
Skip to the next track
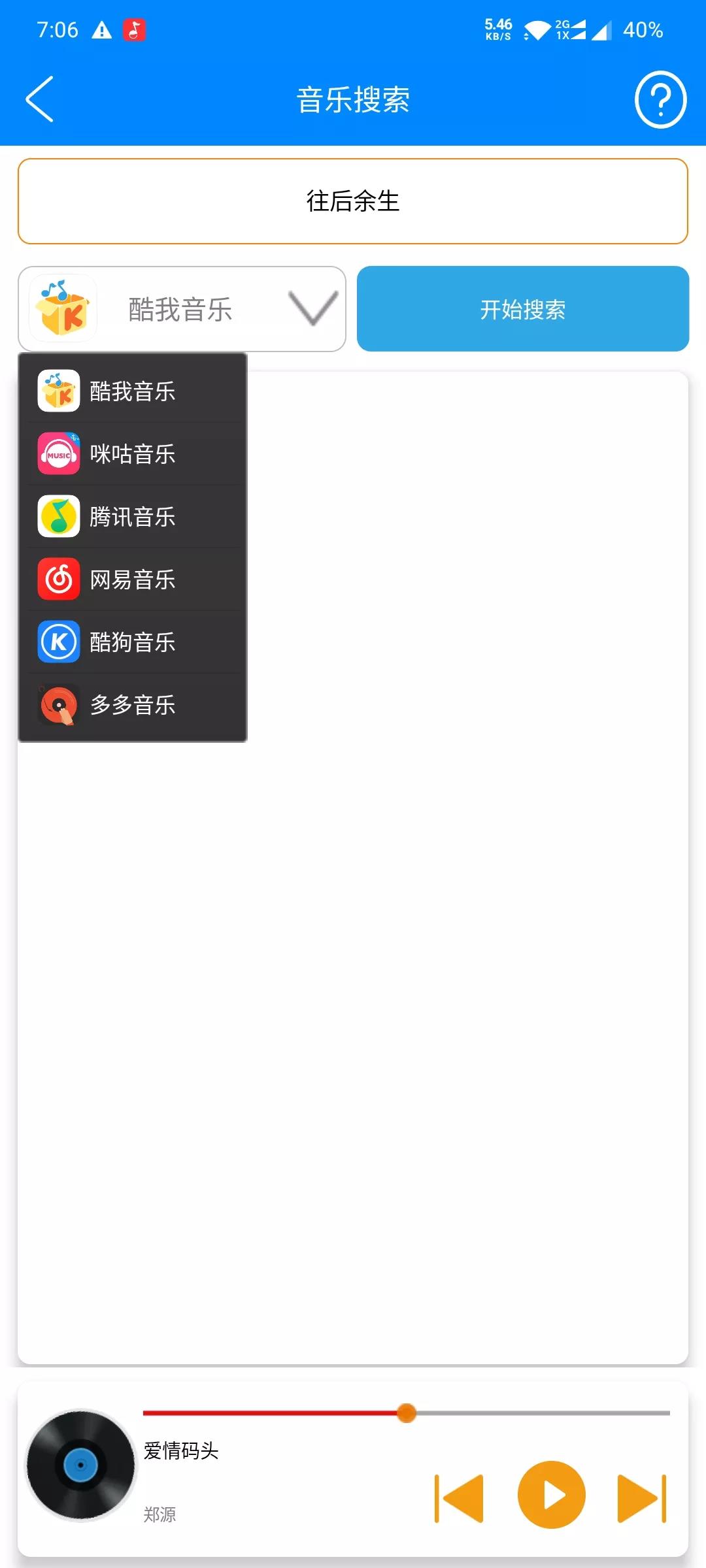[641, 1497]
